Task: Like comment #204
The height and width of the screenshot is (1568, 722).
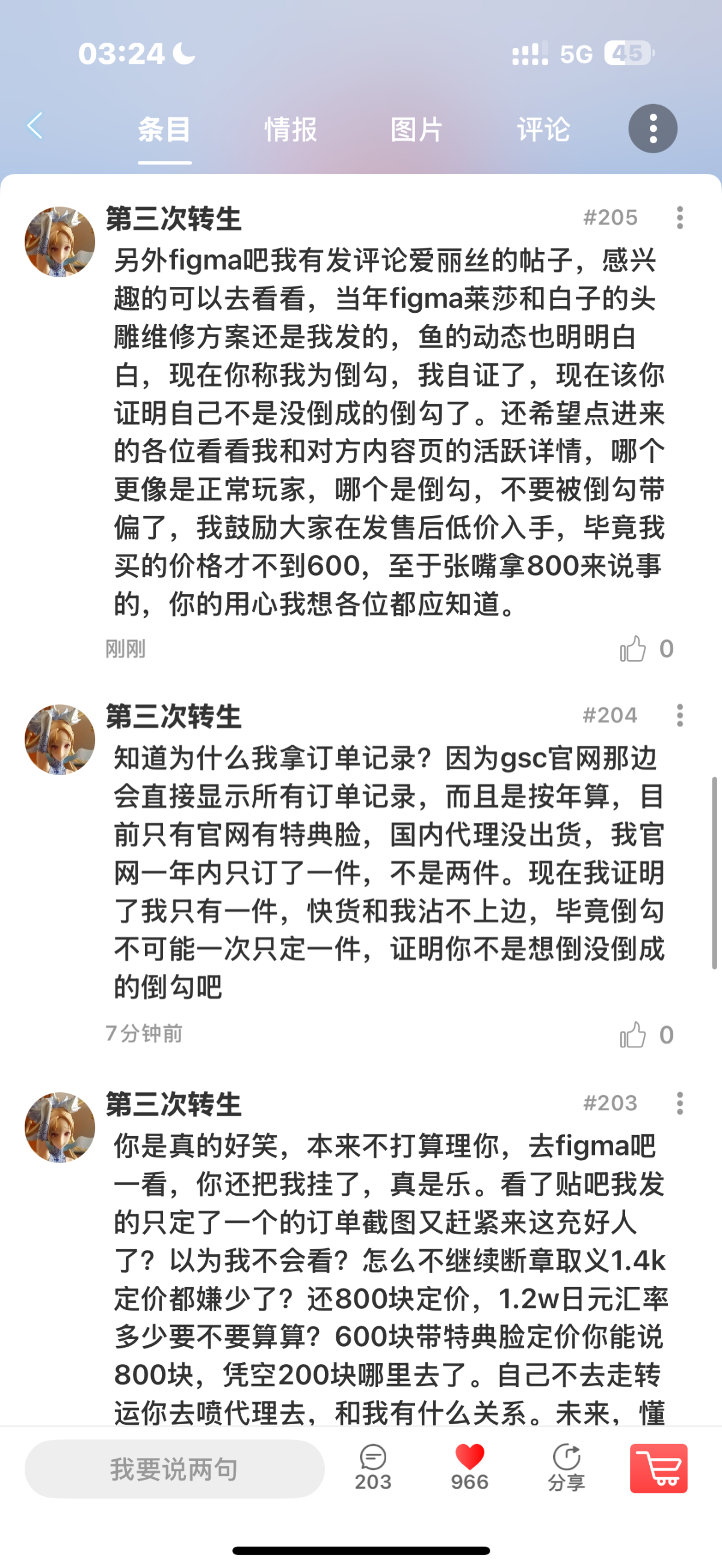Action: pyautogui.click(x=633, y=1035)
